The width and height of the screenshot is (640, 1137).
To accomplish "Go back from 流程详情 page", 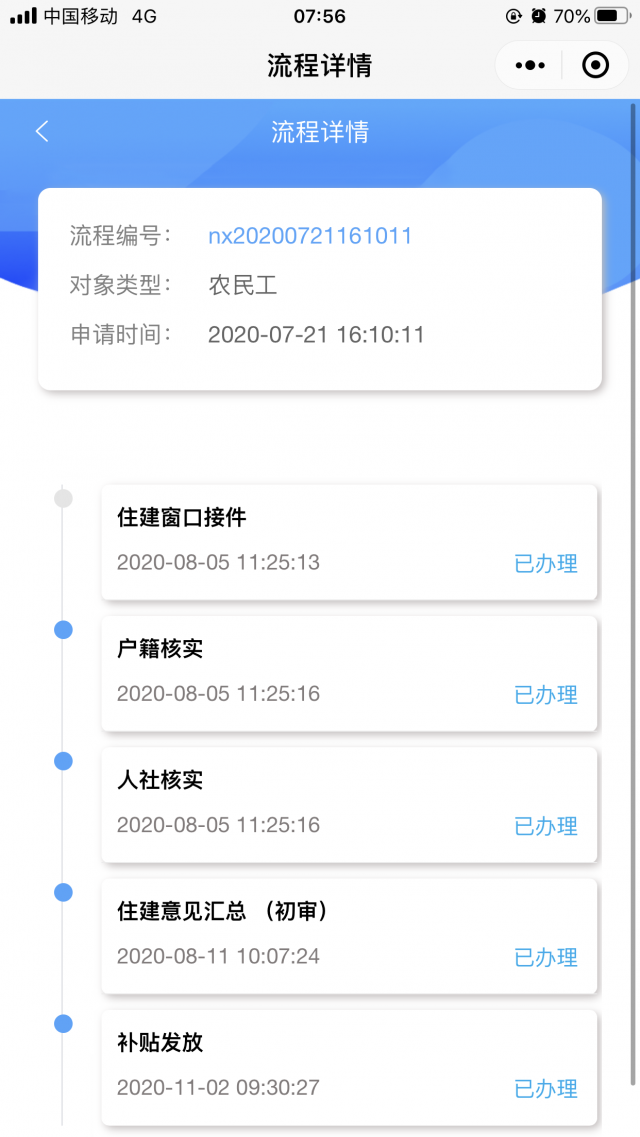I will point(42,131).
